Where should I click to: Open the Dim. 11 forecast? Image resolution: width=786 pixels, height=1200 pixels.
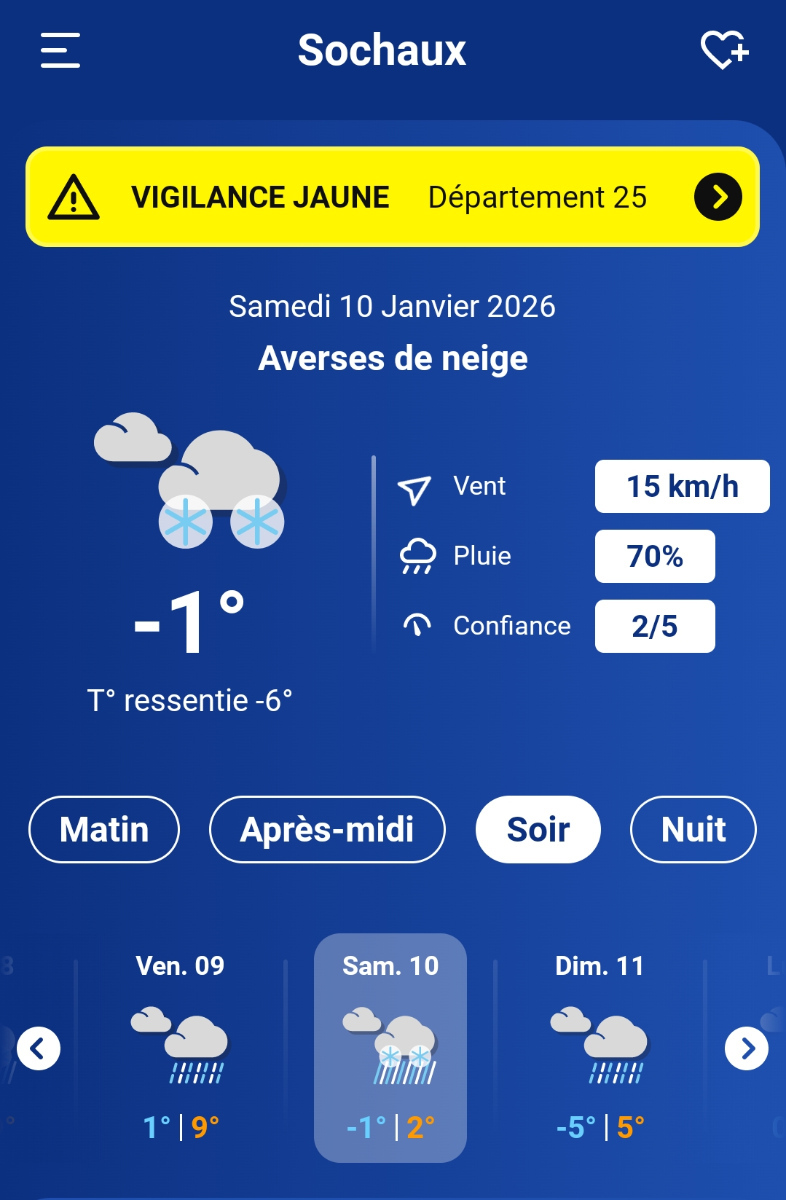600,1047
